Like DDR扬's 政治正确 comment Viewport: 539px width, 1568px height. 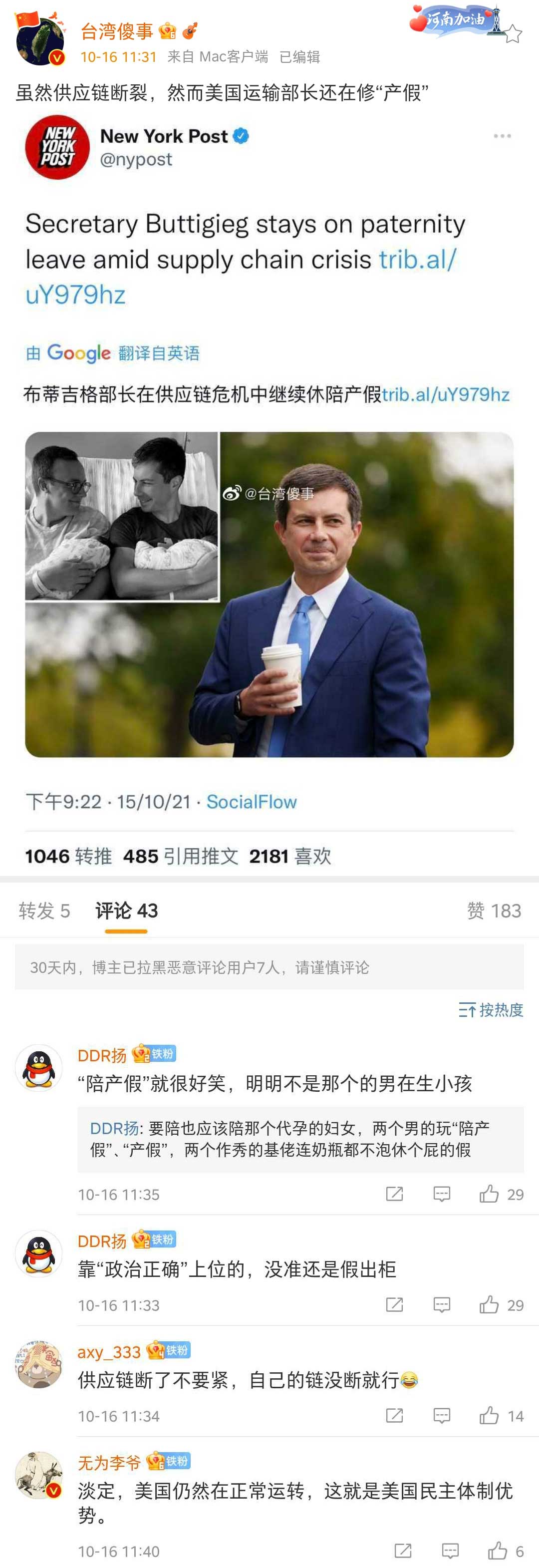[x=489, y=1304]
